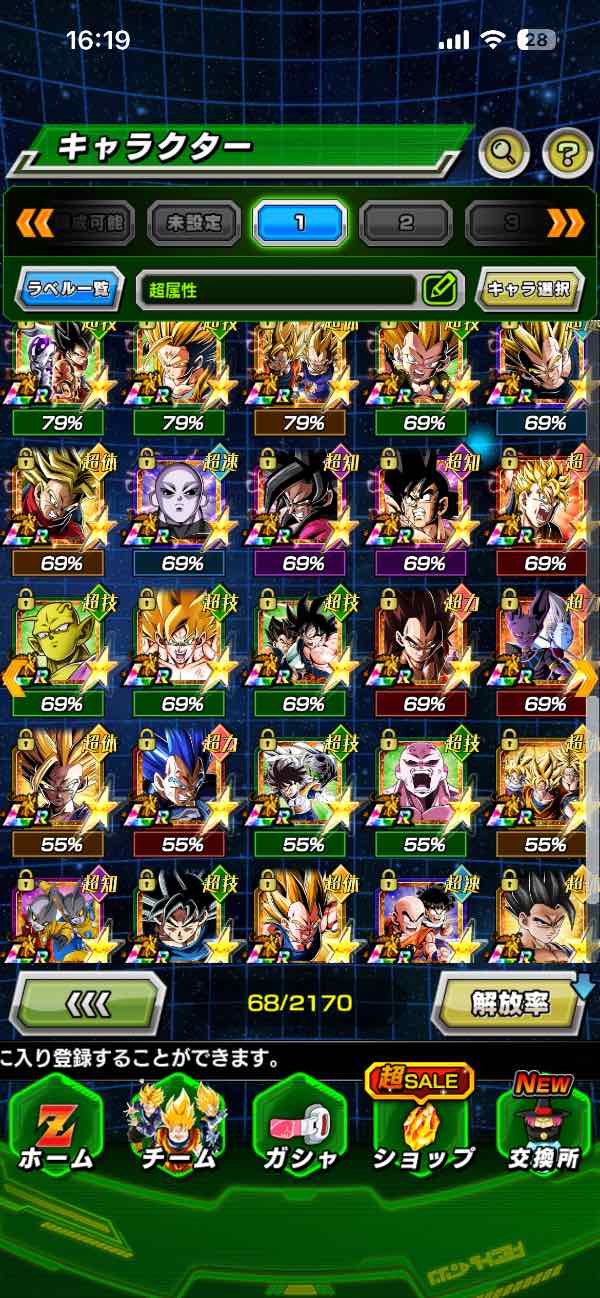Edit the 超属性 label name

(x=439, y=290)
